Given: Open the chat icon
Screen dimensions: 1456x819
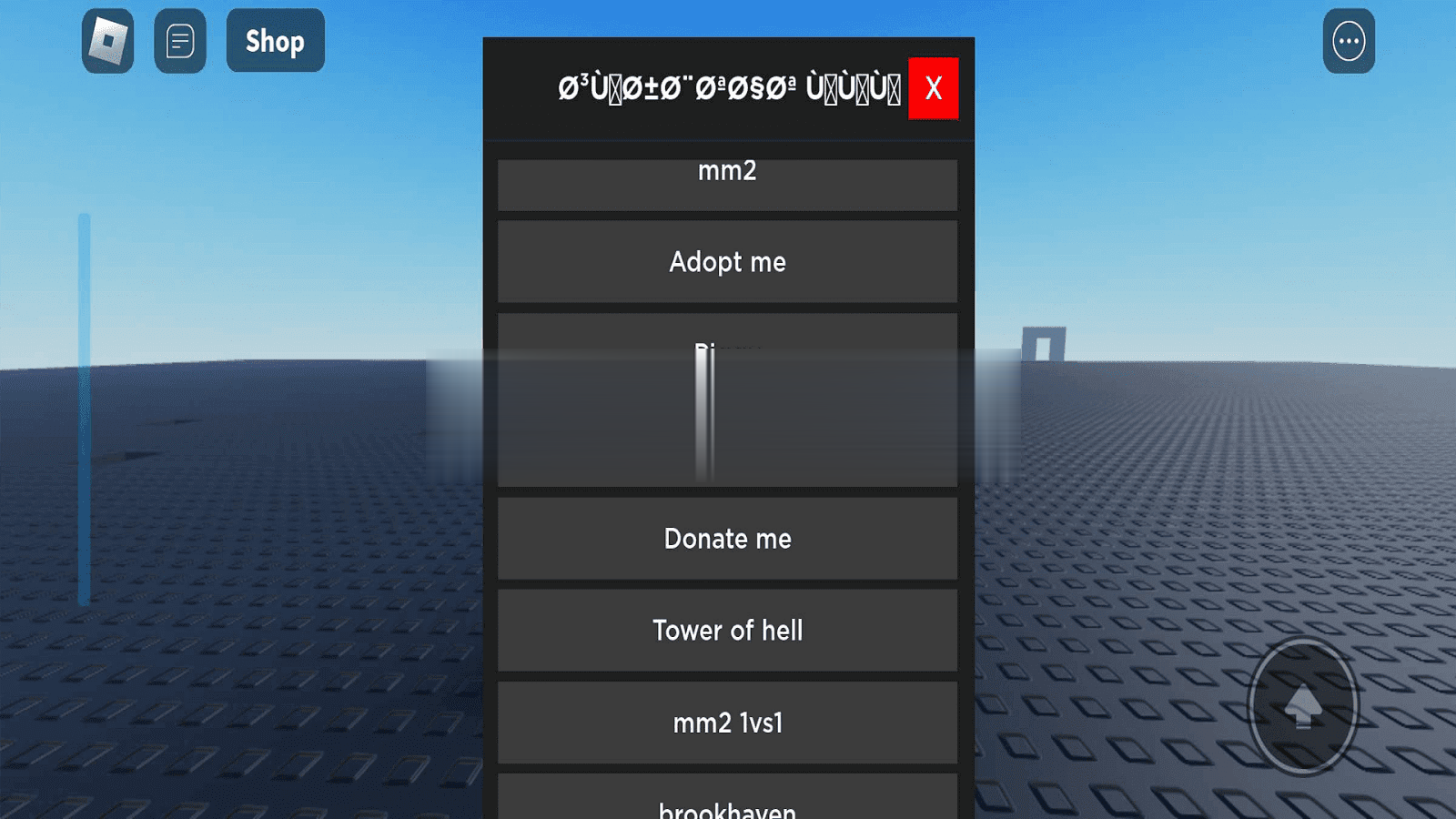Looking at the screenshot, I should click(180, 41).
